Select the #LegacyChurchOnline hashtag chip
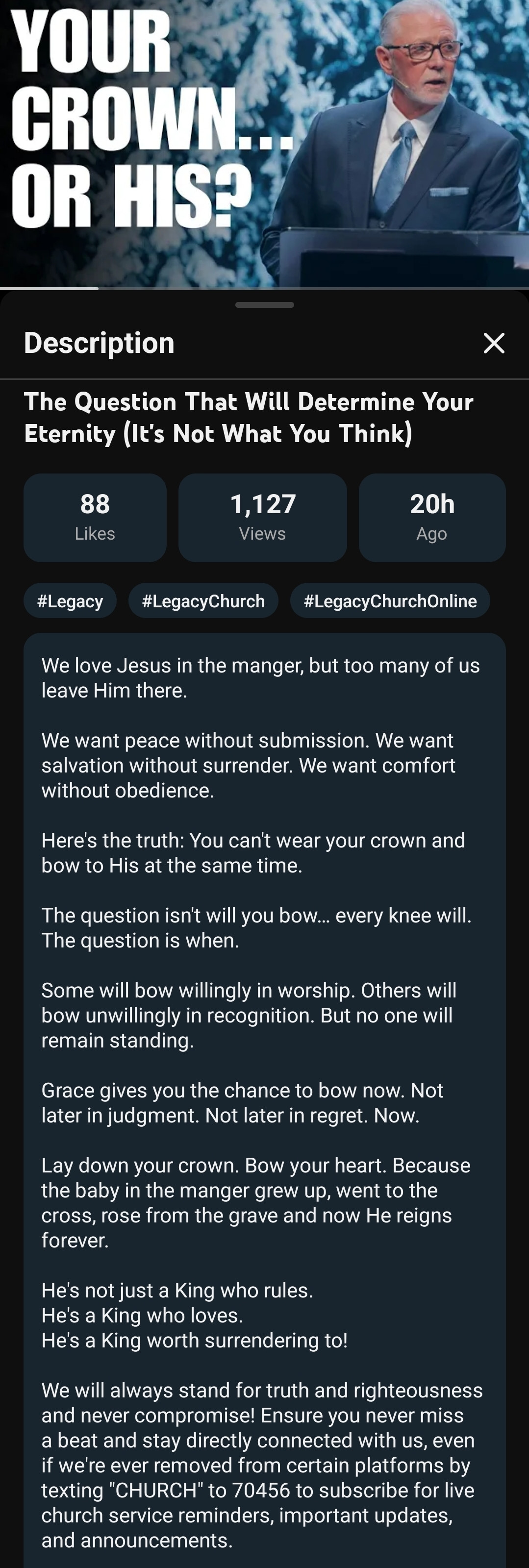Image resolution: width=529 pixels, height=1568 pixels. tap(390, 601)
